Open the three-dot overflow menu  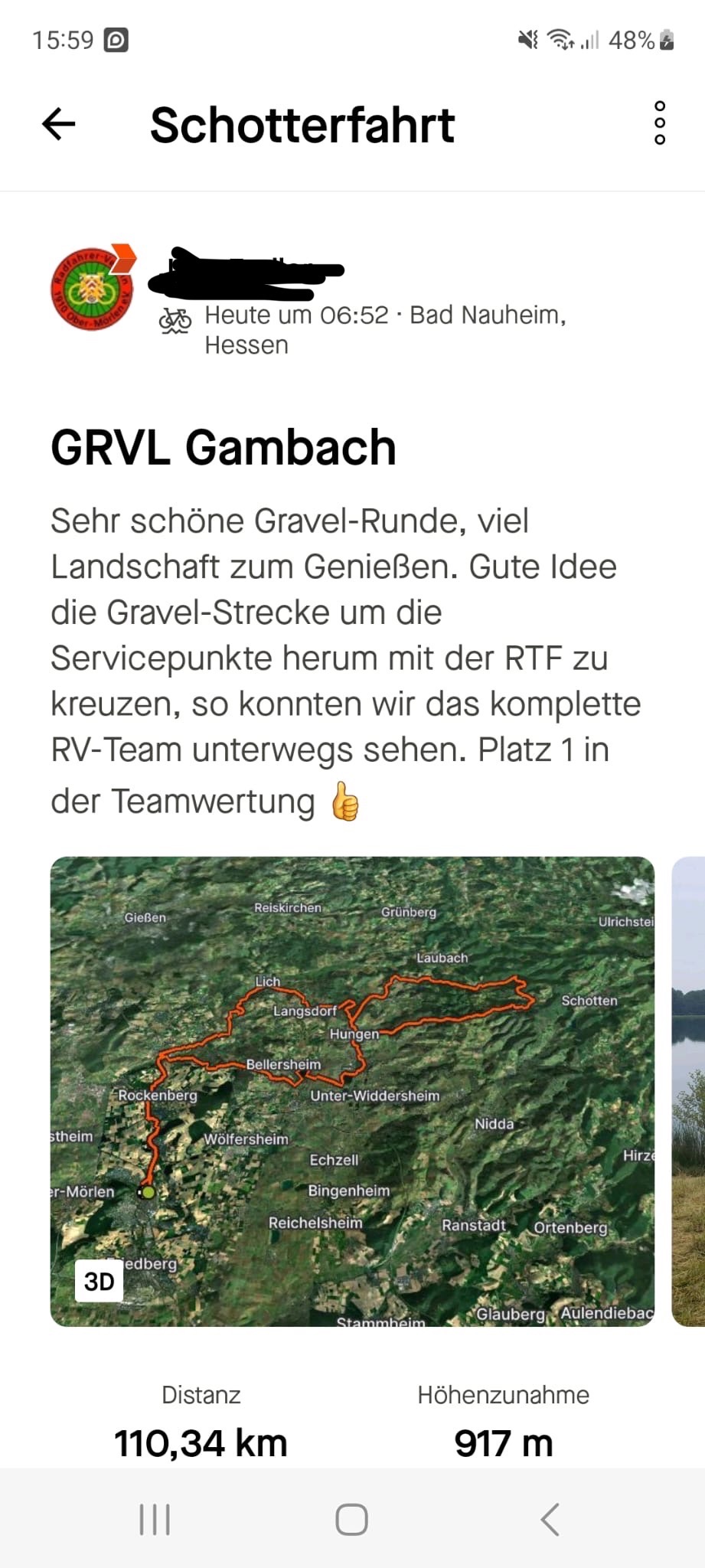[x=659, y=123]
